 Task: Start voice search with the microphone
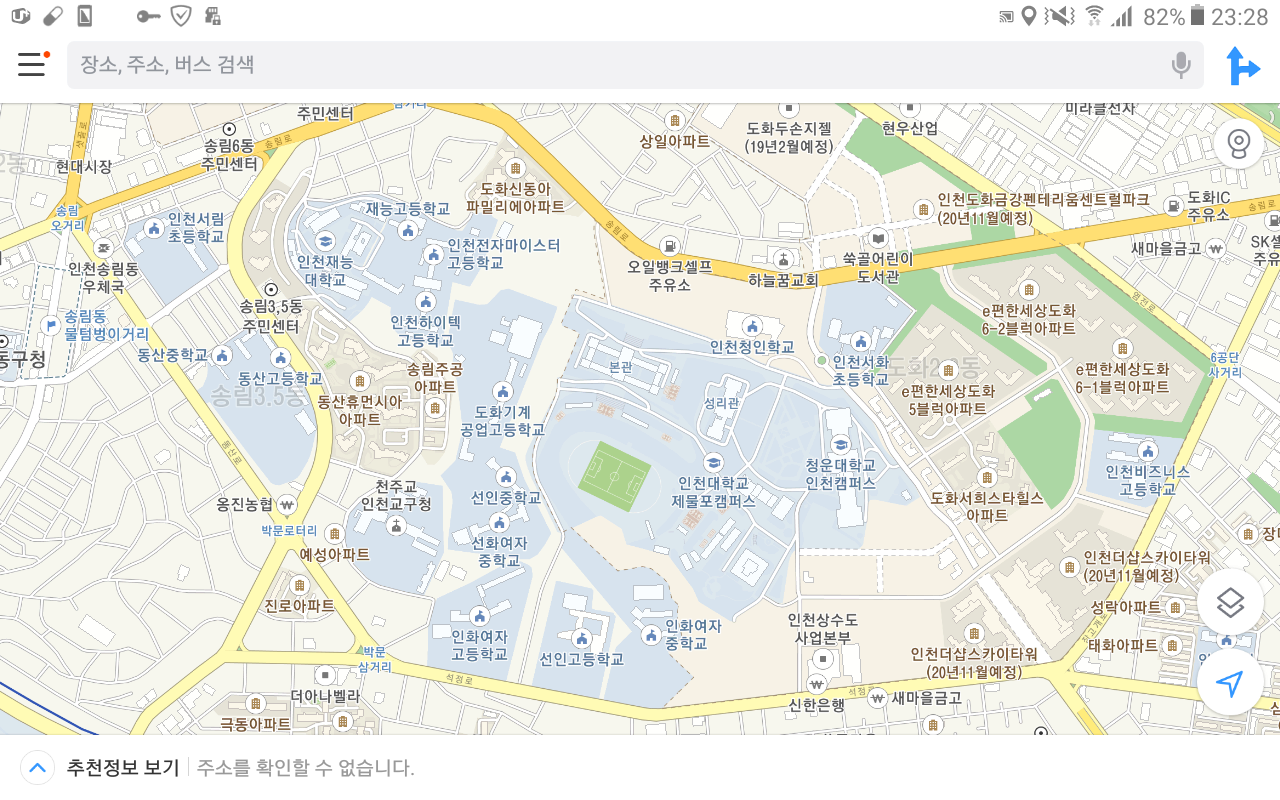[1181, 65]
